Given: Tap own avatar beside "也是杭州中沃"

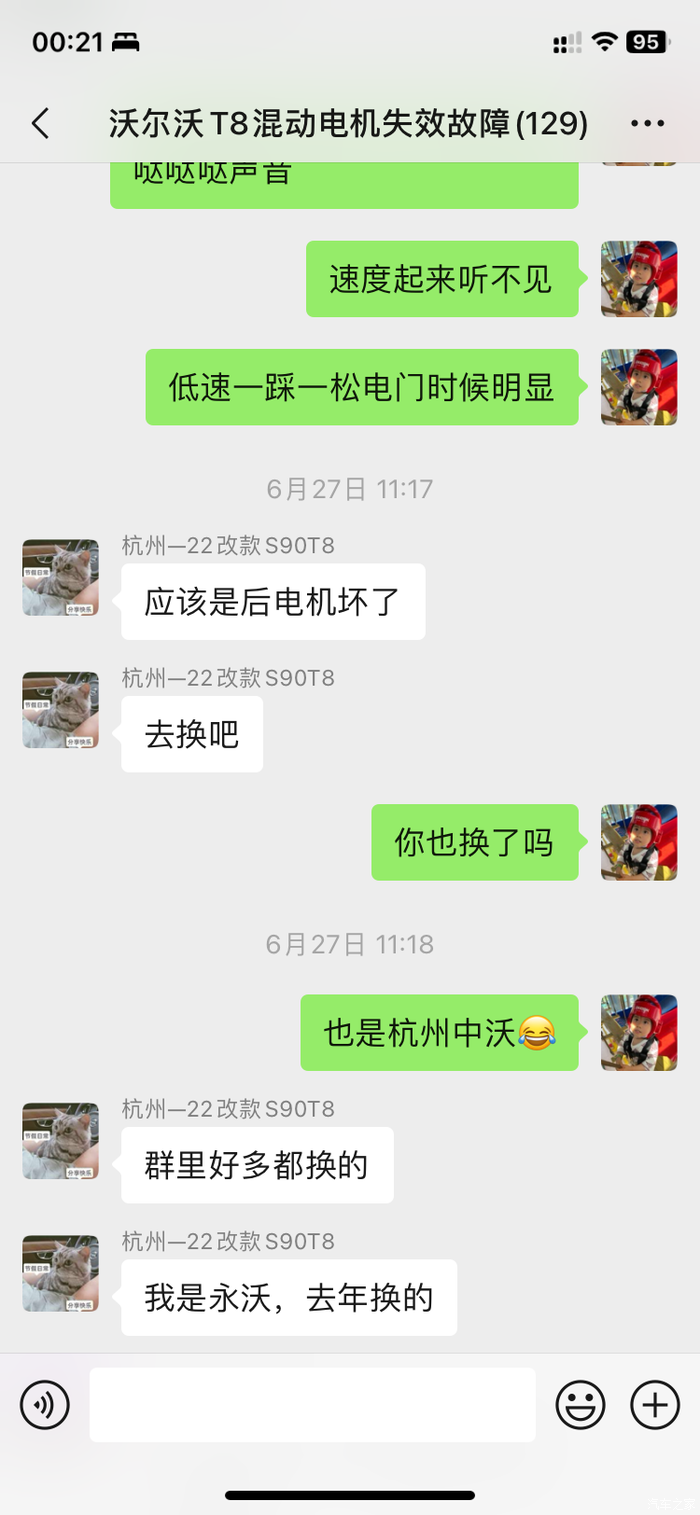Looking at the screenshot, I should (x=639, y=1033).
